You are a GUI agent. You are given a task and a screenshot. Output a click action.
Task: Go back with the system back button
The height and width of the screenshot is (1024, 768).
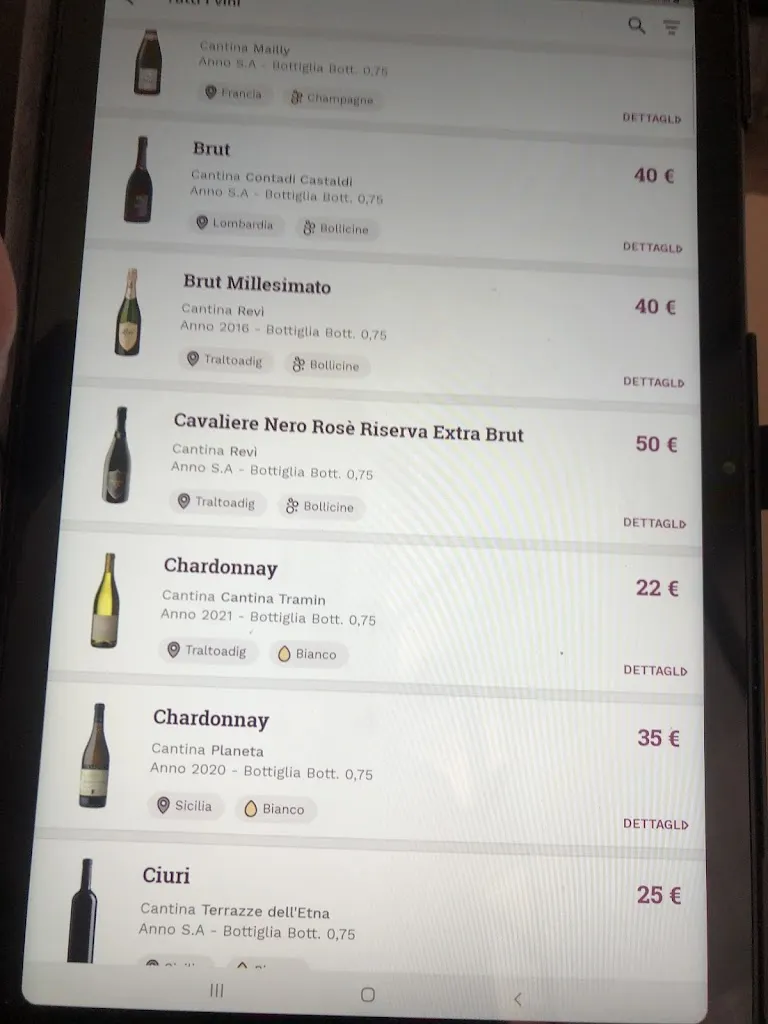point(517,998)
